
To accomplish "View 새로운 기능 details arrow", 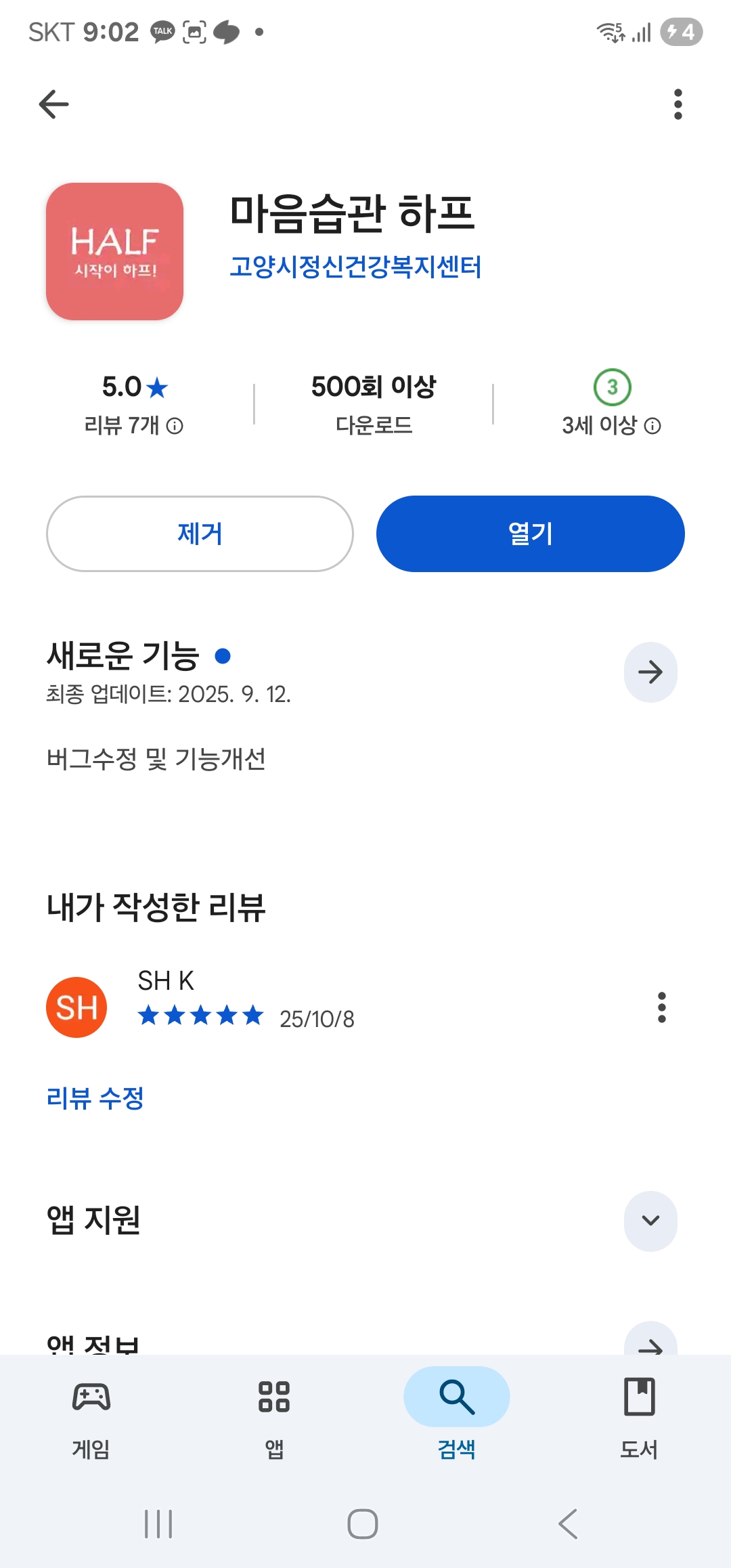I will tap(650, 672).
